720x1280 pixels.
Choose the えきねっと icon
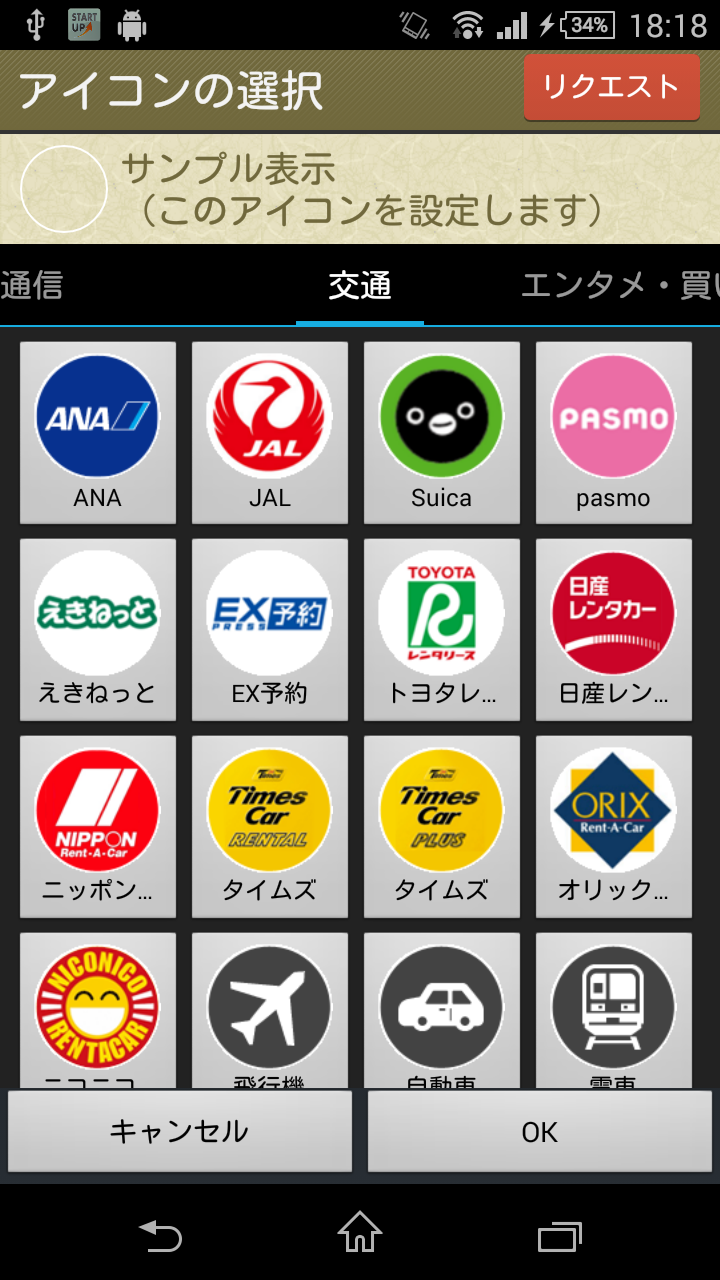click(97, 612)
